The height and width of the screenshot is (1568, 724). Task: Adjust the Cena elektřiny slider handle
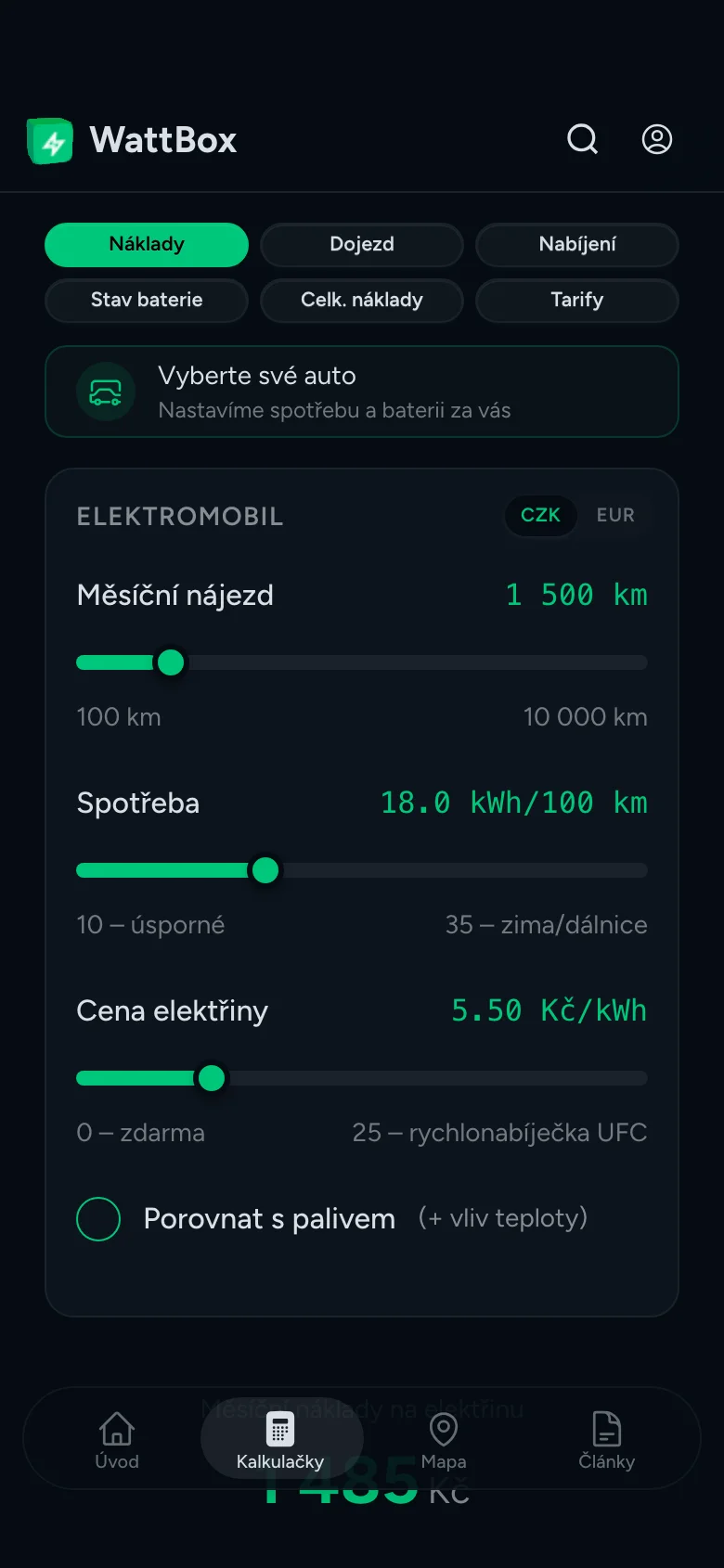[x=211, y=1078]
